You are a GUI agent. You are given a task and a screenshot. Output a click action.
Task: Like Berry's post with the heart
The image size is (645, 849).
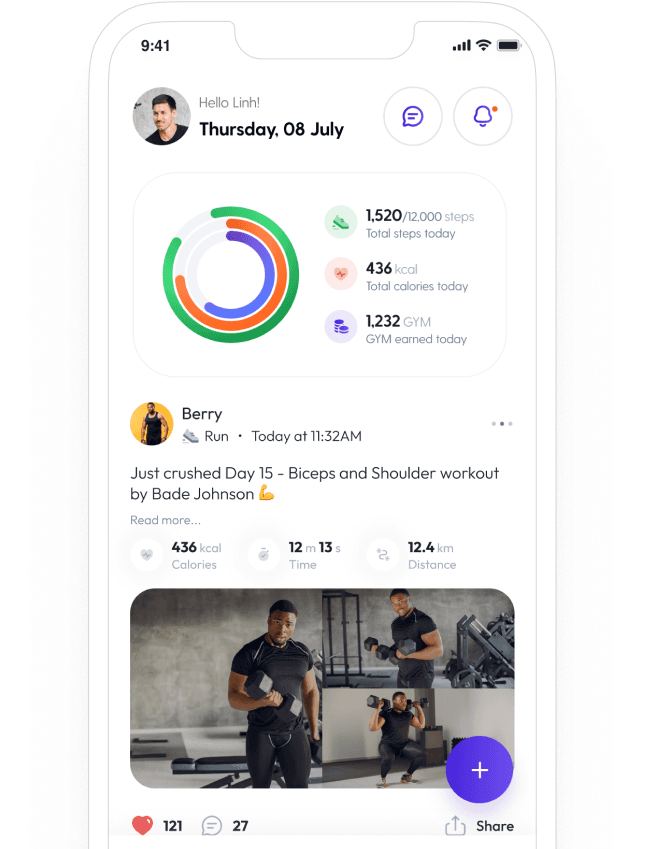[143, 826]
